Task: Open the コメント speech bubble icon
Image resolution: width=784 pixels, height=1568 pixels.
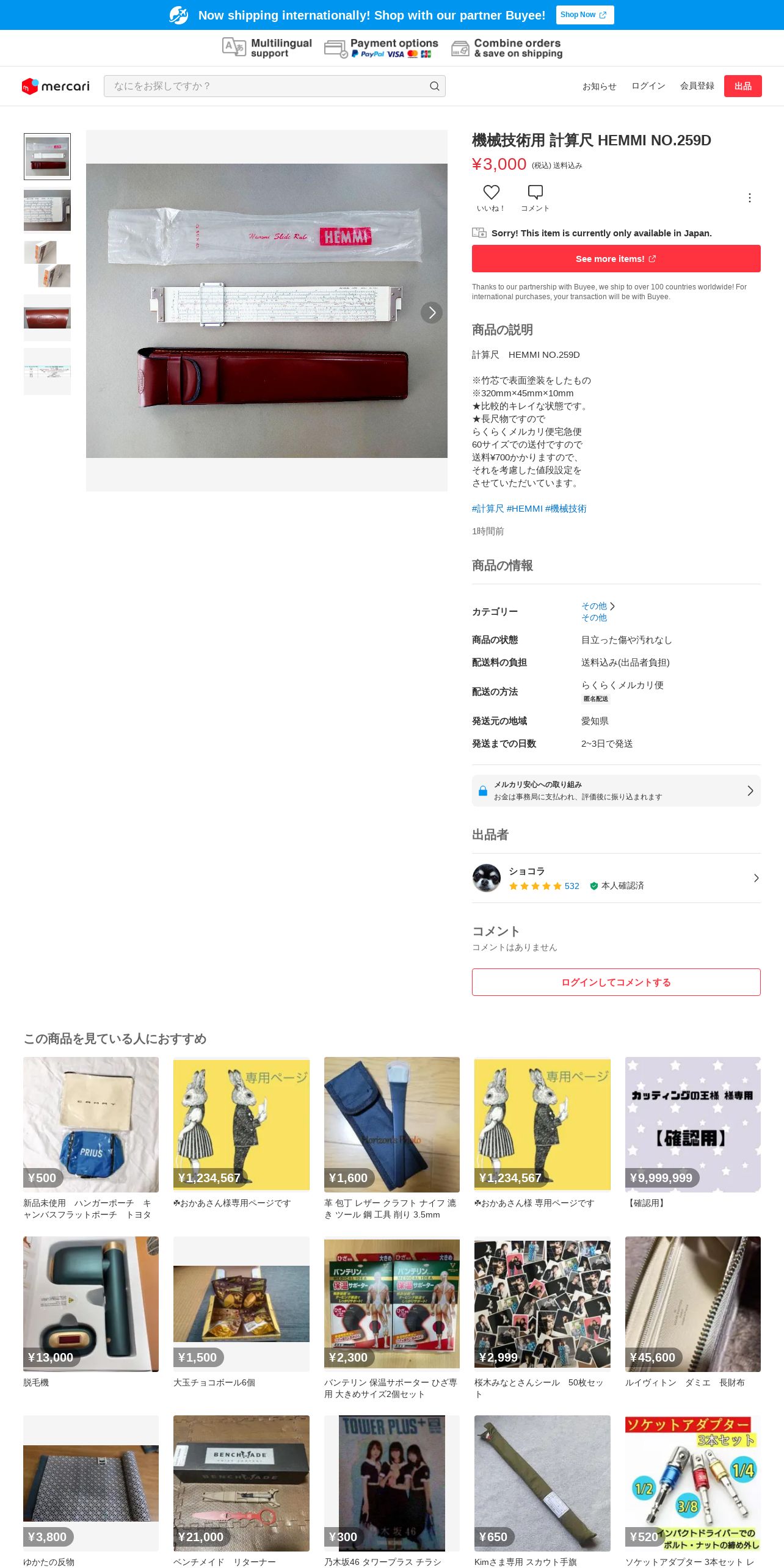Action: pyautogui.click(x=535, y=193)
